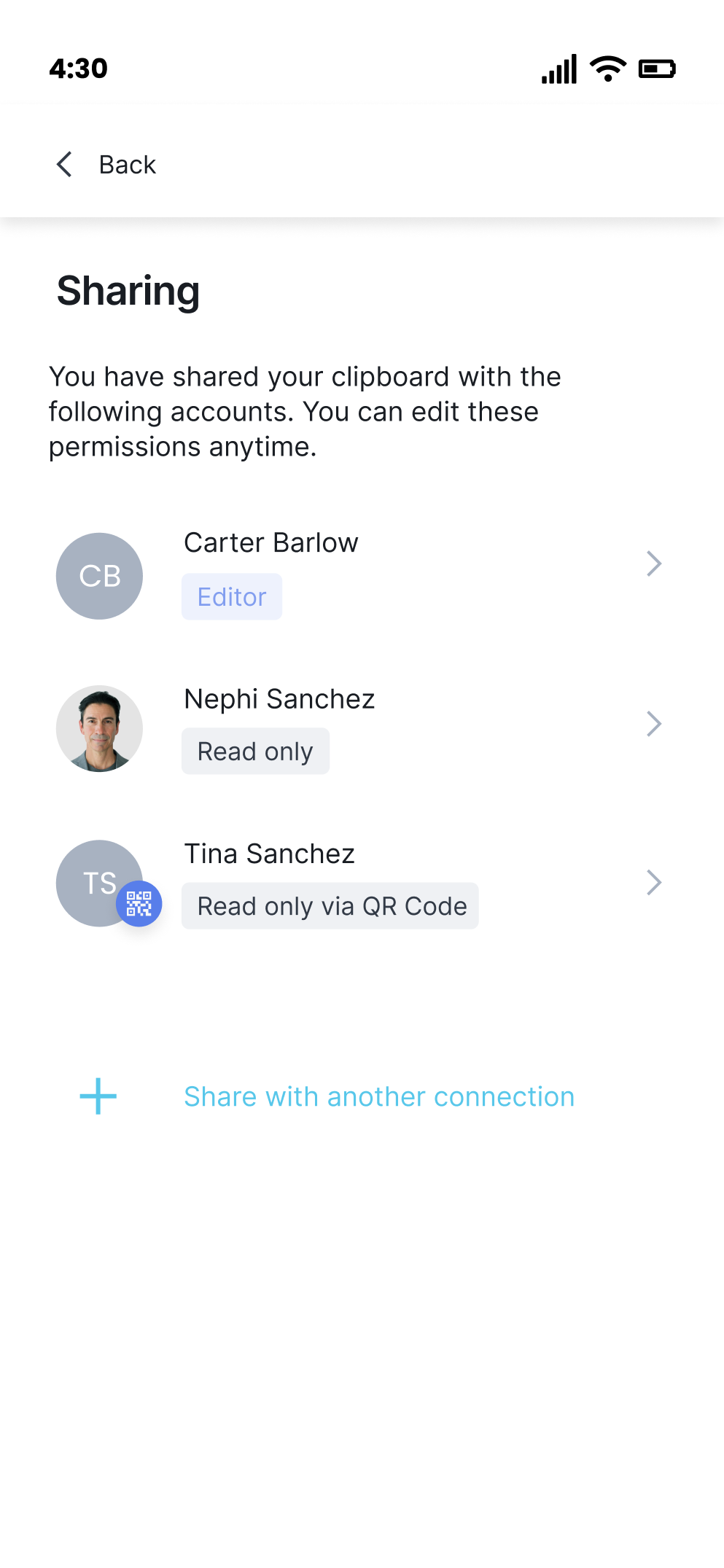Image resolution: width=724 pixels, height=1568 pixels.
Task: Open Tina Sanchez's sharing permissions
Action: click(653, 883)
